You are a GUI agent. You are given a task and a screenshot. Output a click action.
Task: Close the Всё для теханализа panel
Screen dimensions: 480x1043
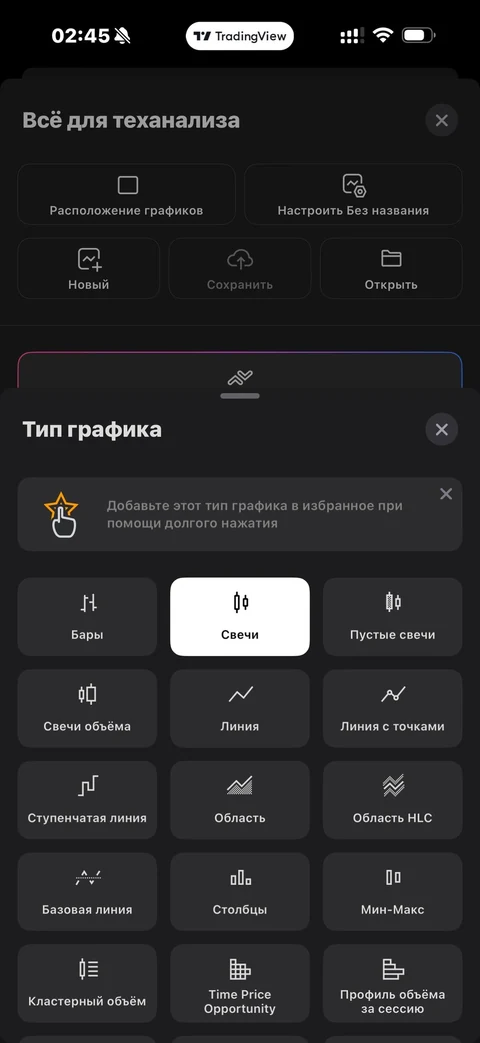coord(441,120)
